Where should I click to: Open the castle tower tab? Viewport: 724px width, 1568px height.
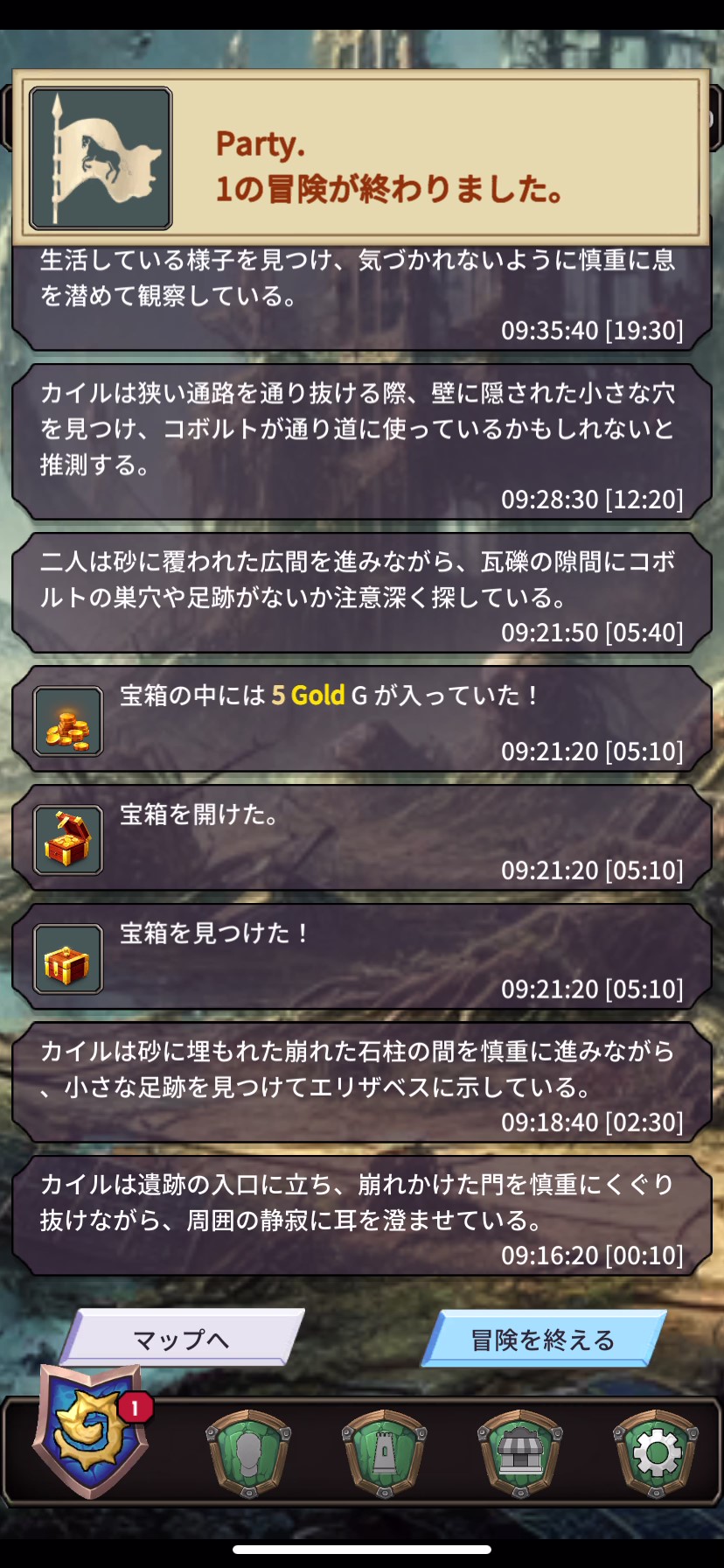[x=384, y=1453]
